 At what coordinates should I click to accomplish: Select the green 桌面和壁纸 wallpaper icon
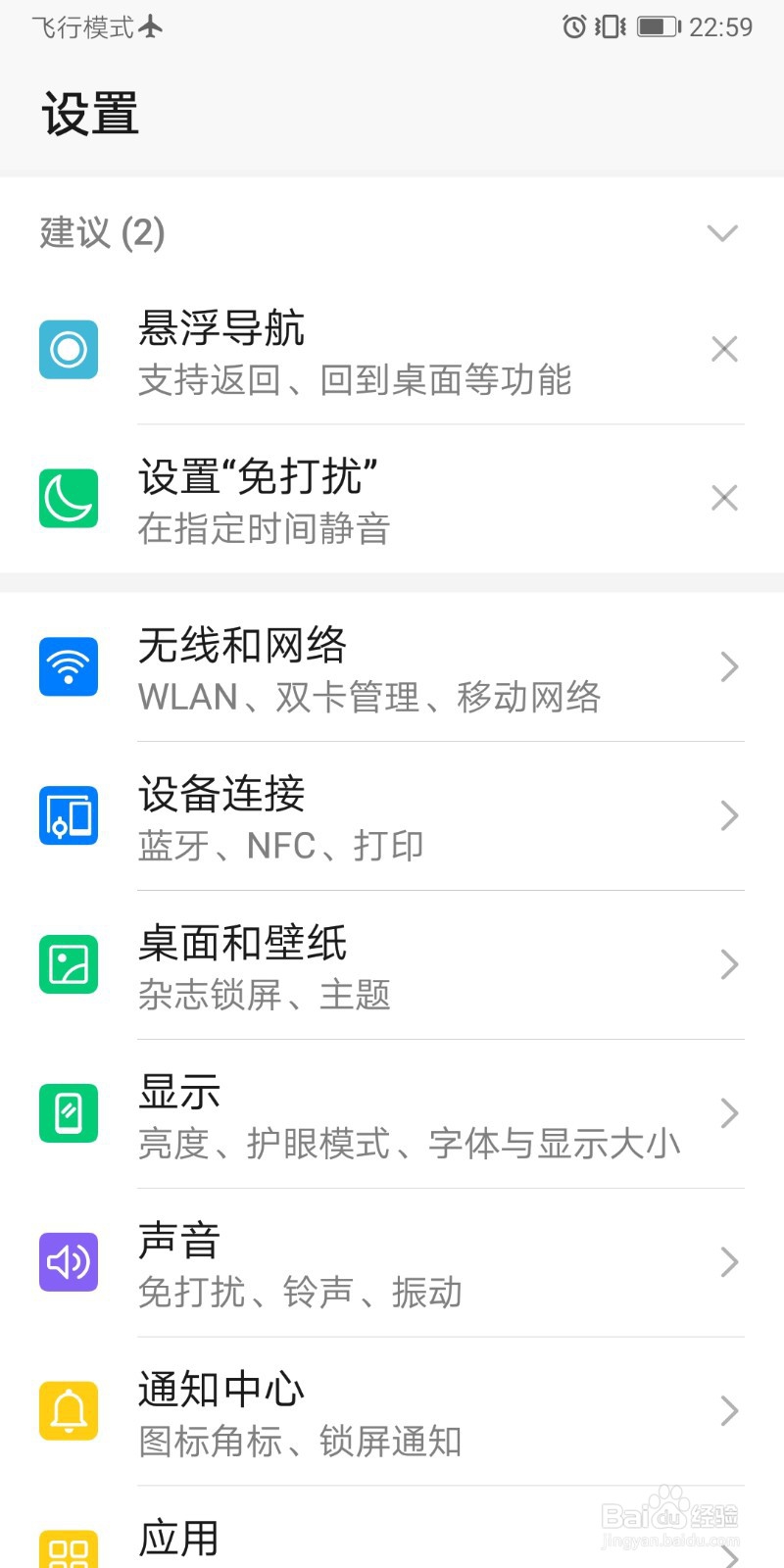[x=68, y=964]
